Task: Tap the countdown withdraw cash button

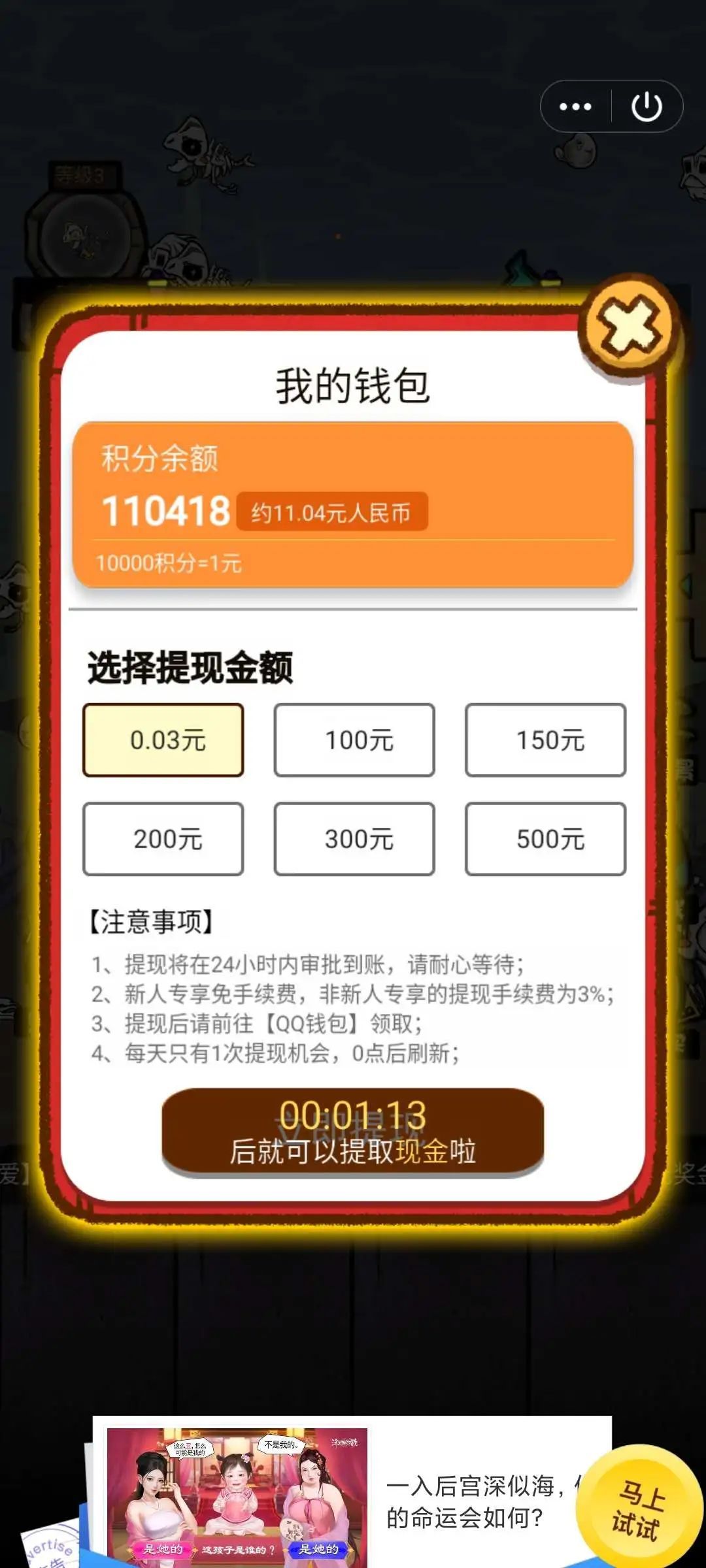Action: (353, 1132)
